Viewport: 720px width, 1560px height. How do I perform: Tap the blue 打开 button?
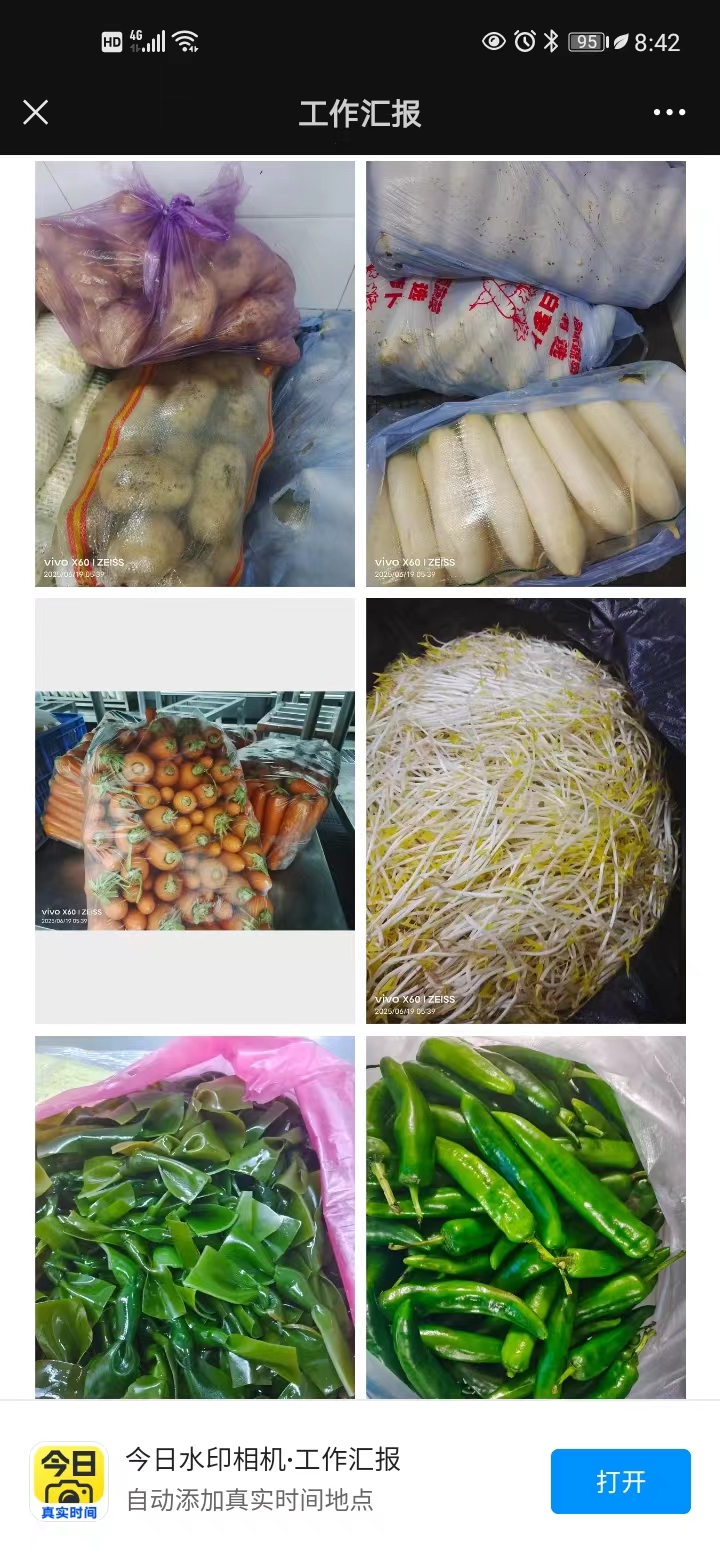620,1481
